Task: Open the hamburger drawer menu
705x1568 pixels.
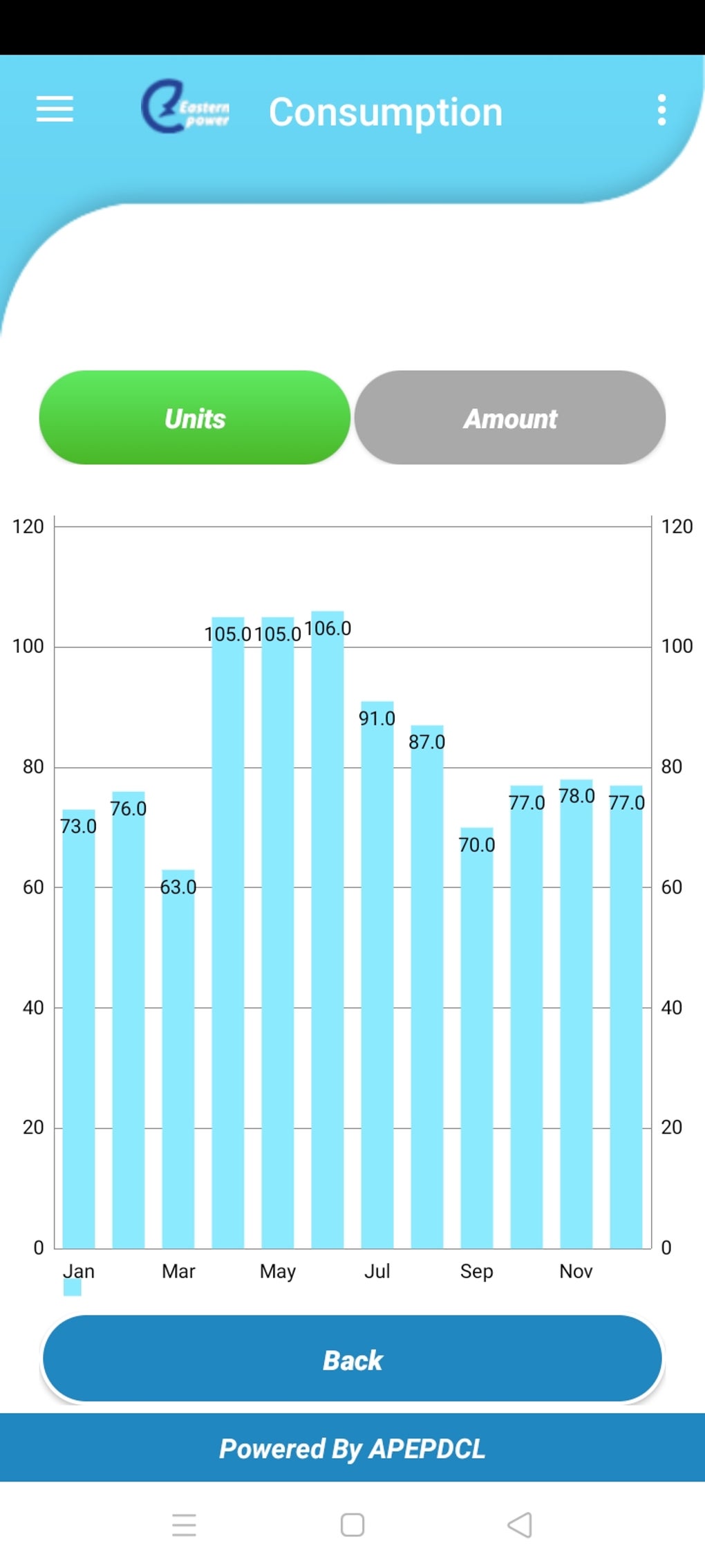Action: (x=55, y=109)
